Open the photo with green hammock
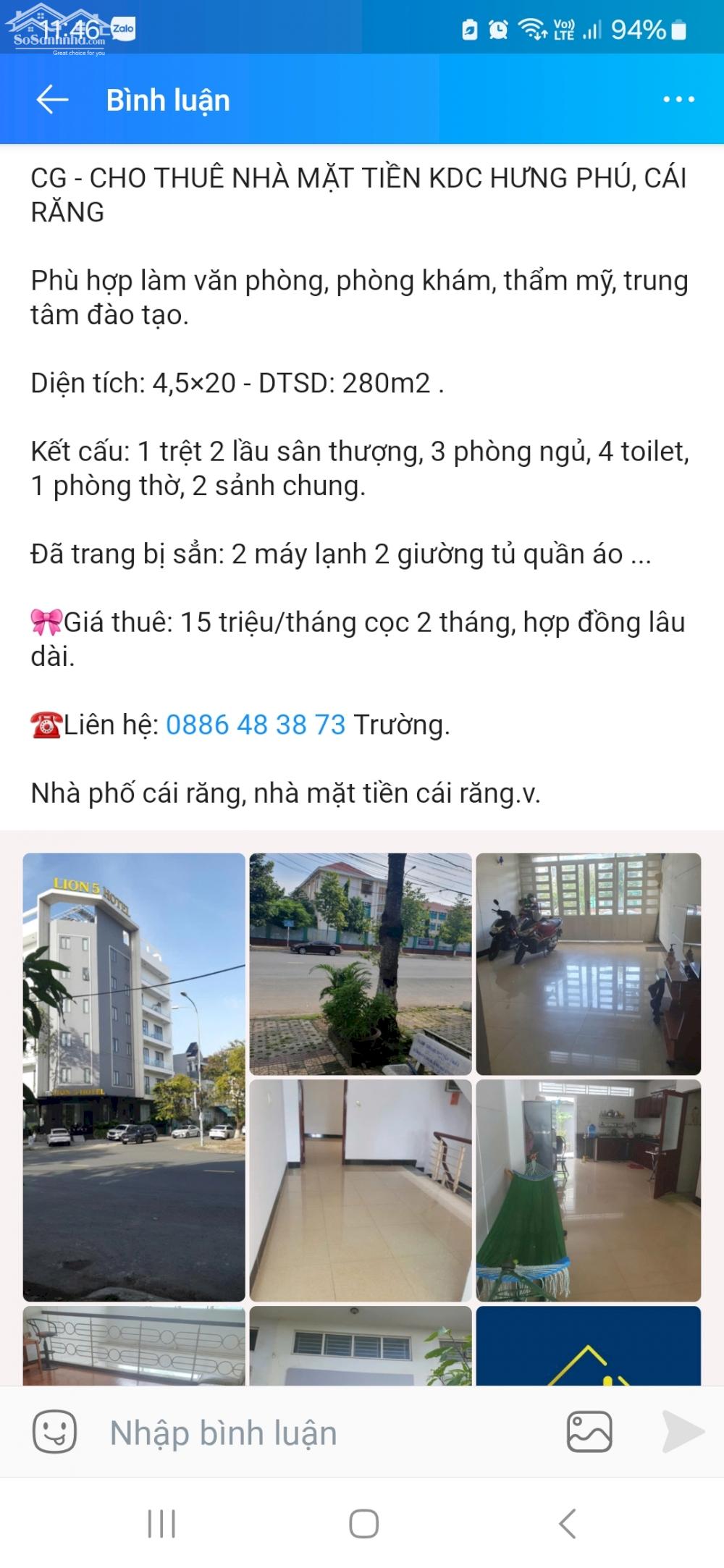 coord(588,1191)
